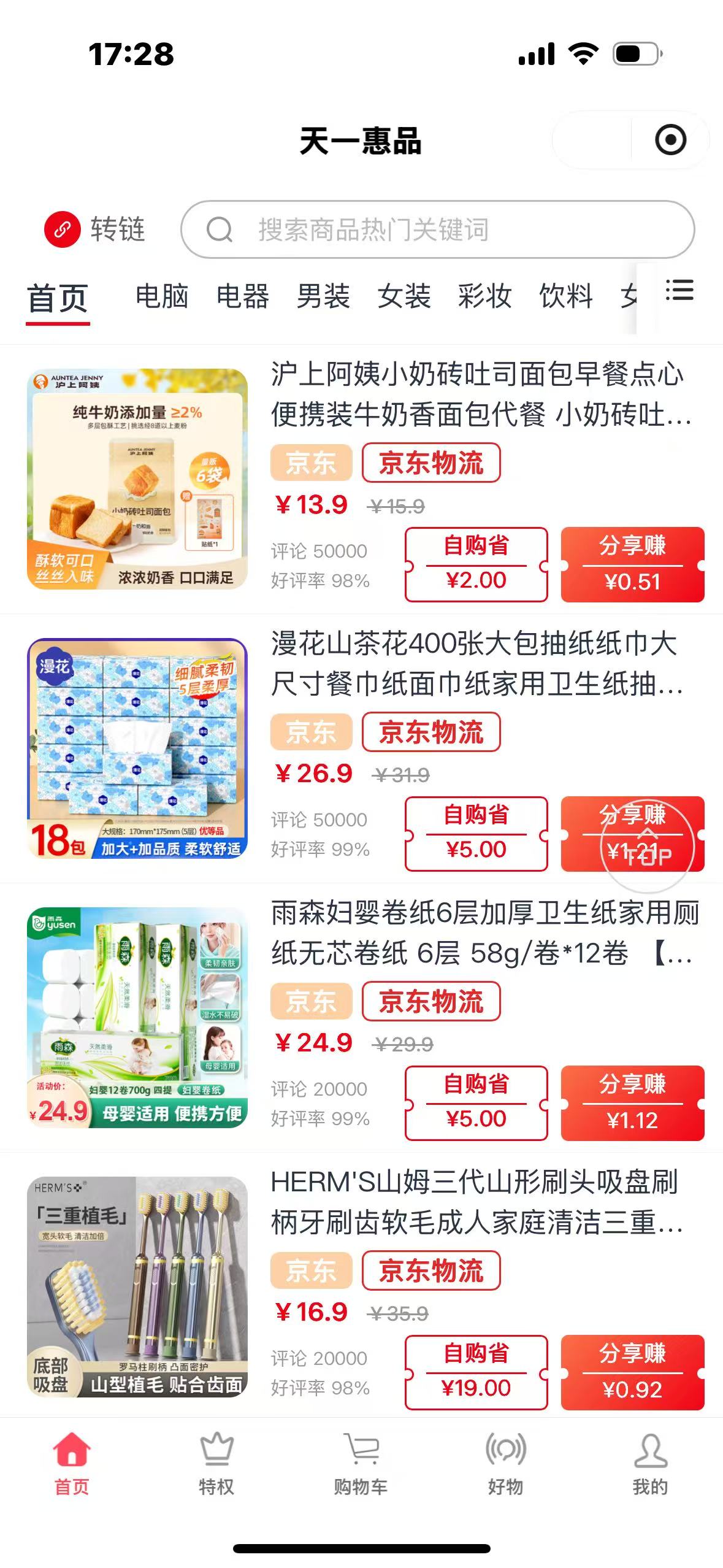Jump back to top with the TOP button
Image resolution: width=723 pixels, height=1568 pixels.
coord(648,847)
